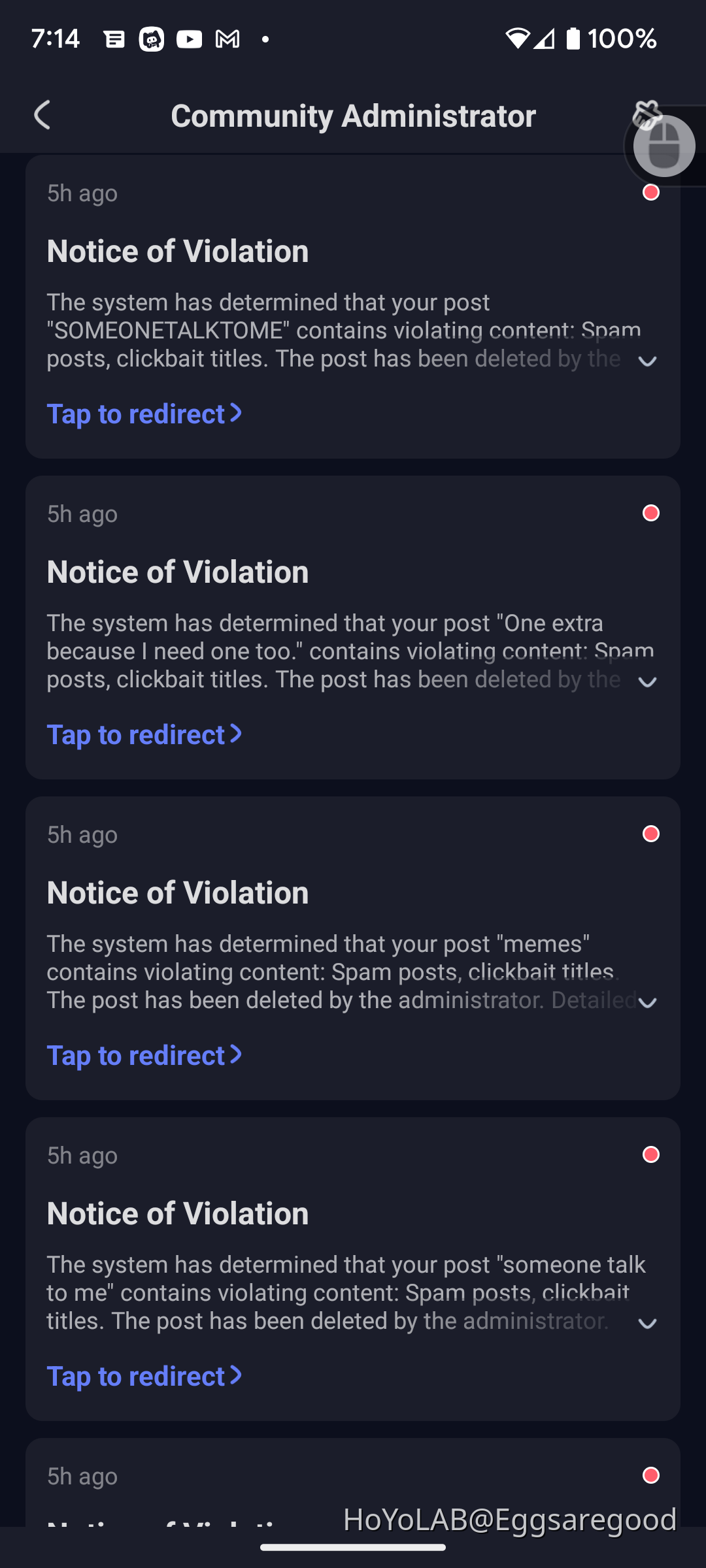Image resolution: width=706 pixels, height=1568 pixels.
Task: Expand the "SOMEONETALKTOME" violation notice
Action: tap(647, 361)
